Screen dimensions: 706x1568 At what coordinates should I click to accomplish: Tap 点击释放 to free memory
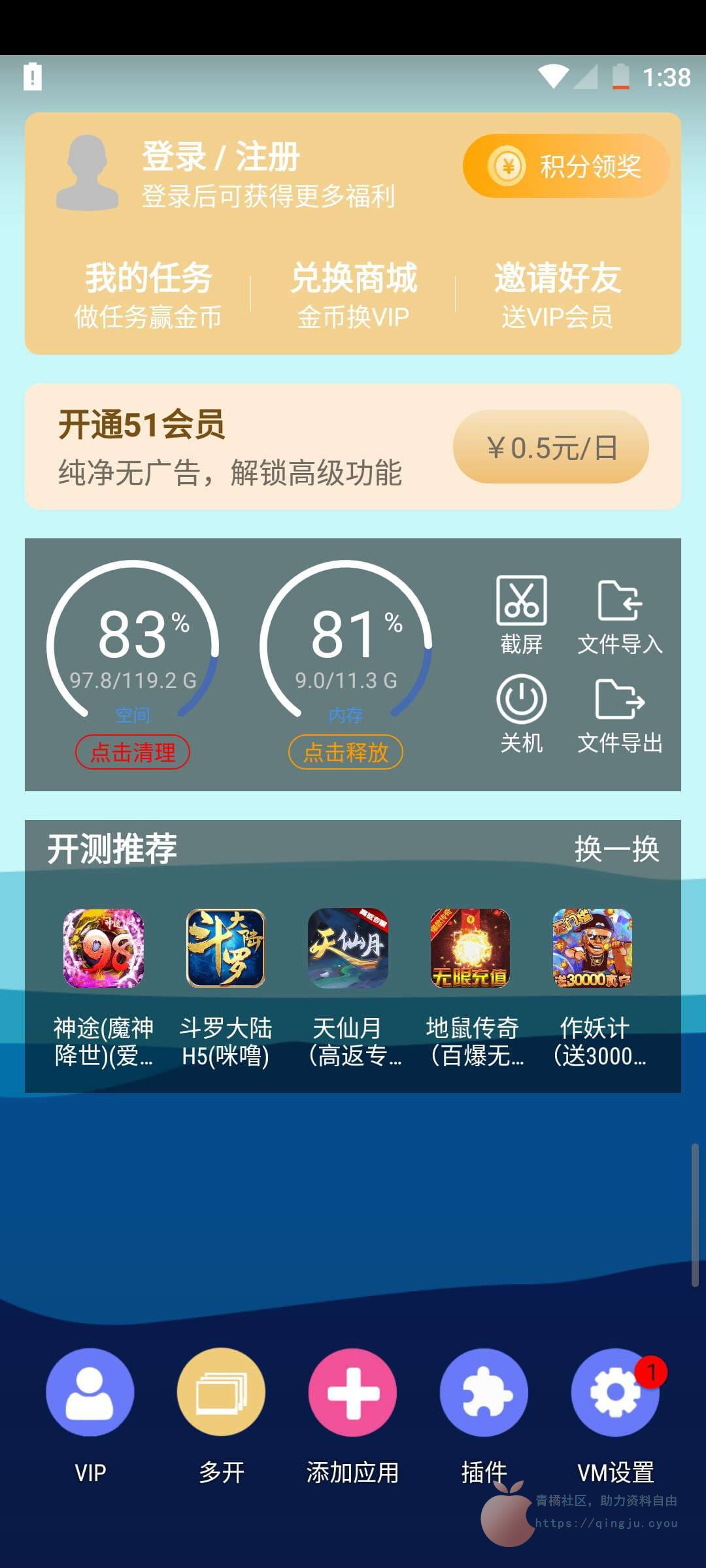click(345, 752)
